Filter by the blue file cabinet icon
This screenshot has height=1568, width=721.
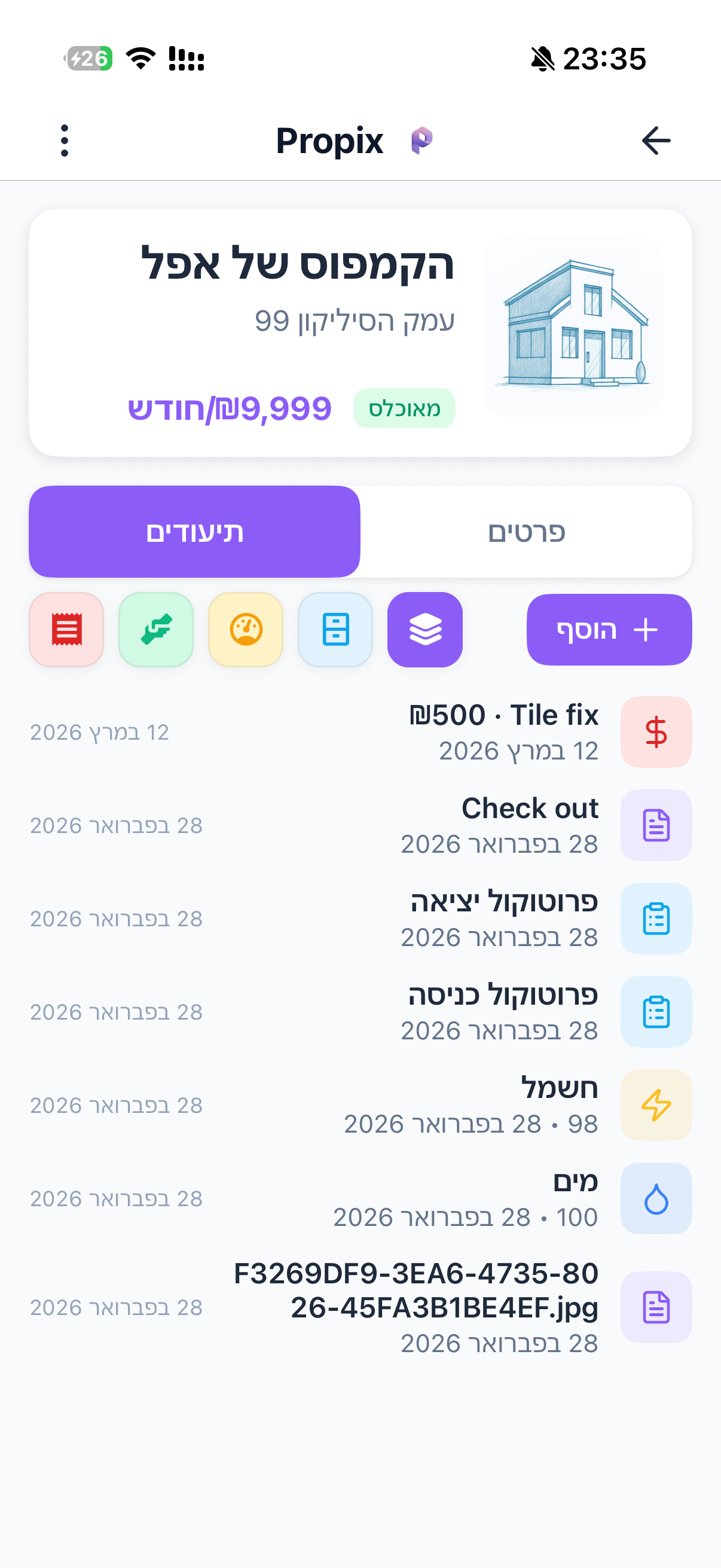(x=335, y=629)
